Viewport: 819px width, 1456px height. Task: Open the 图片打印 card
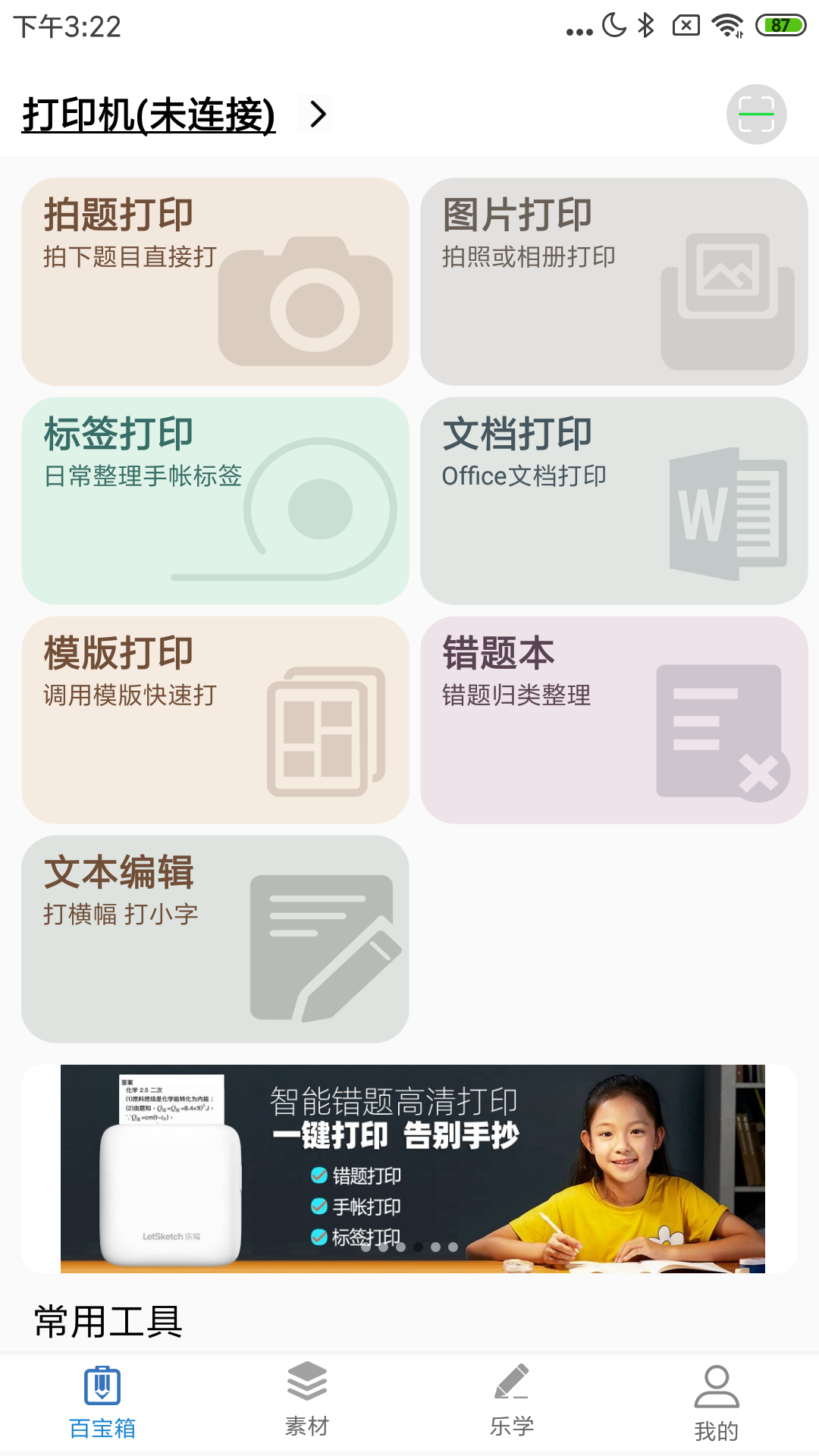(x=613, y=281)
